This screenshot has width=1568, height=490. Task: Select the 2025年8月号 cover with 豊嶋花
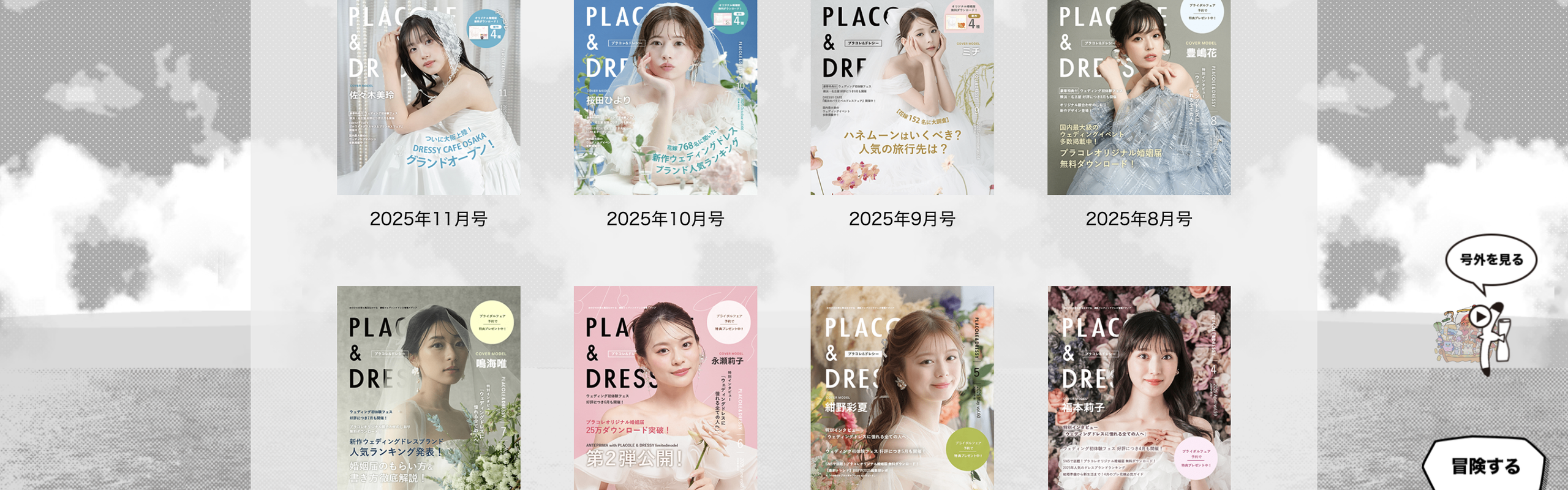(1139, 98)
